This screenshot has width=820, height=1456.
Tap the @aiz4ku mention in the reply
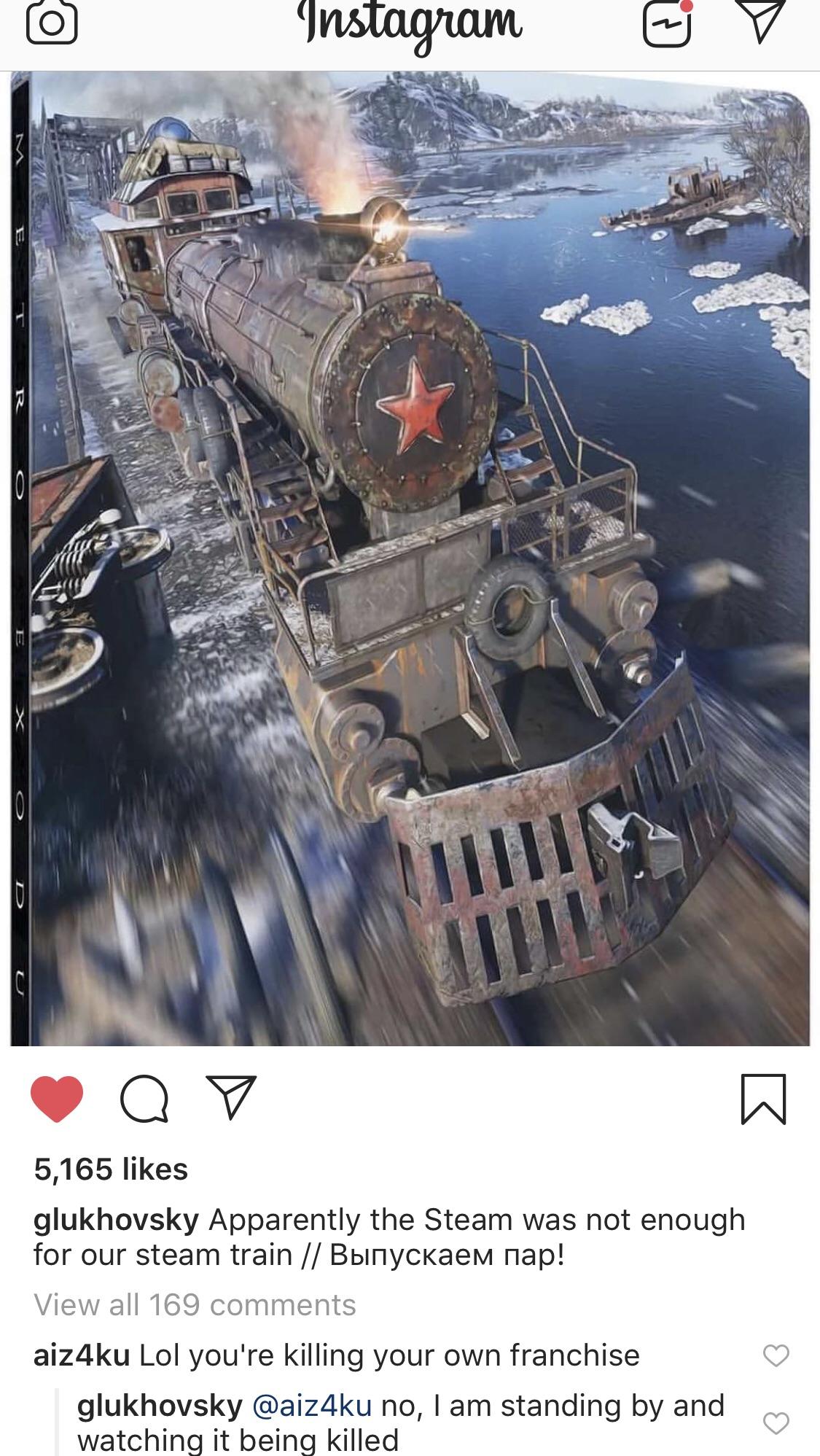tap(311, 1406)
